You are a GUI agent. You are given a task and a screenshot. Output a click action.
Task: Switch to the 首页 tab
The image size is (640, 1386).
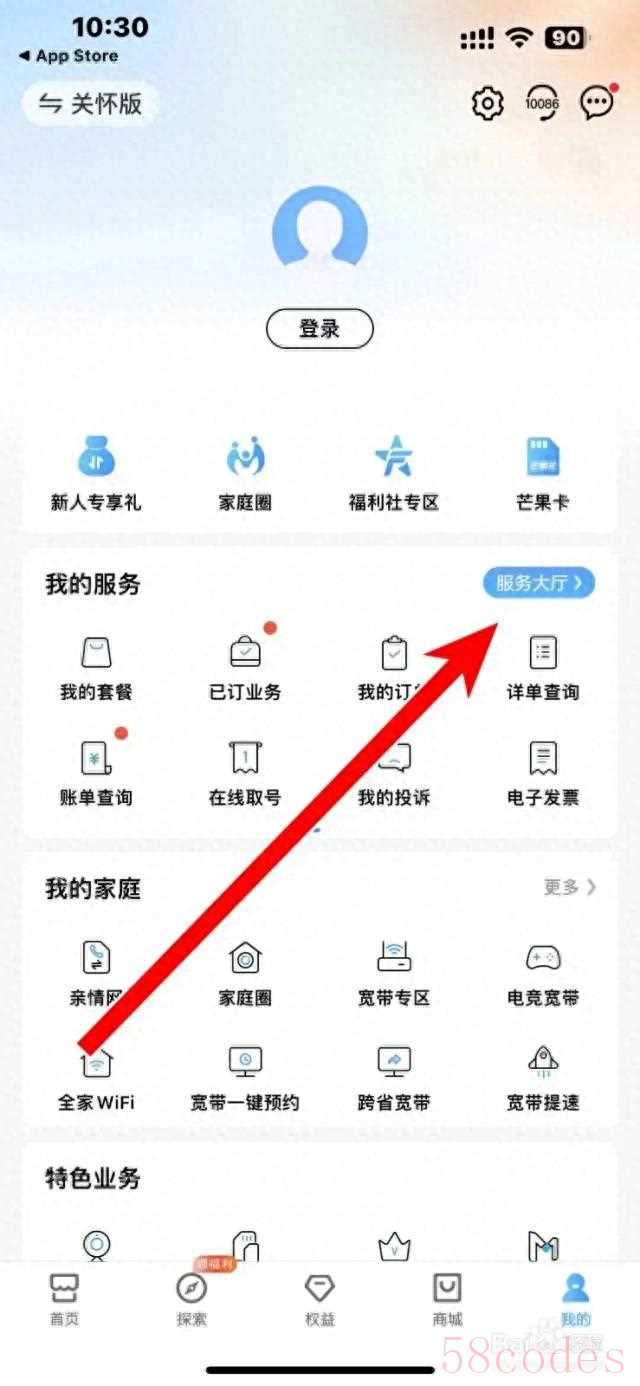click(x=64, y=1298)
